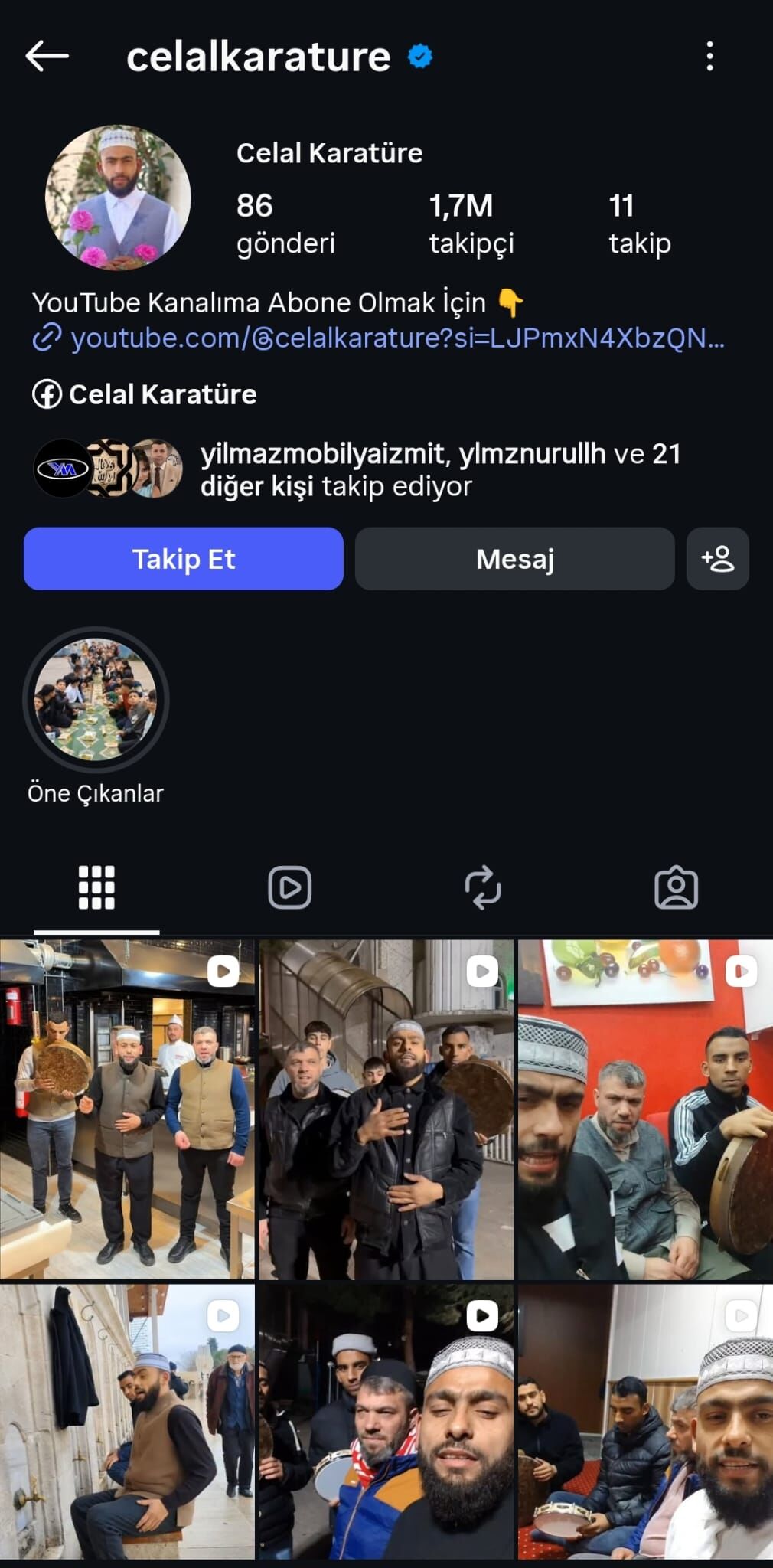Image resolution: width=773 pixels, height=1568 pixels.
Task: Open the reel of men in vests
Action: 127,1110
